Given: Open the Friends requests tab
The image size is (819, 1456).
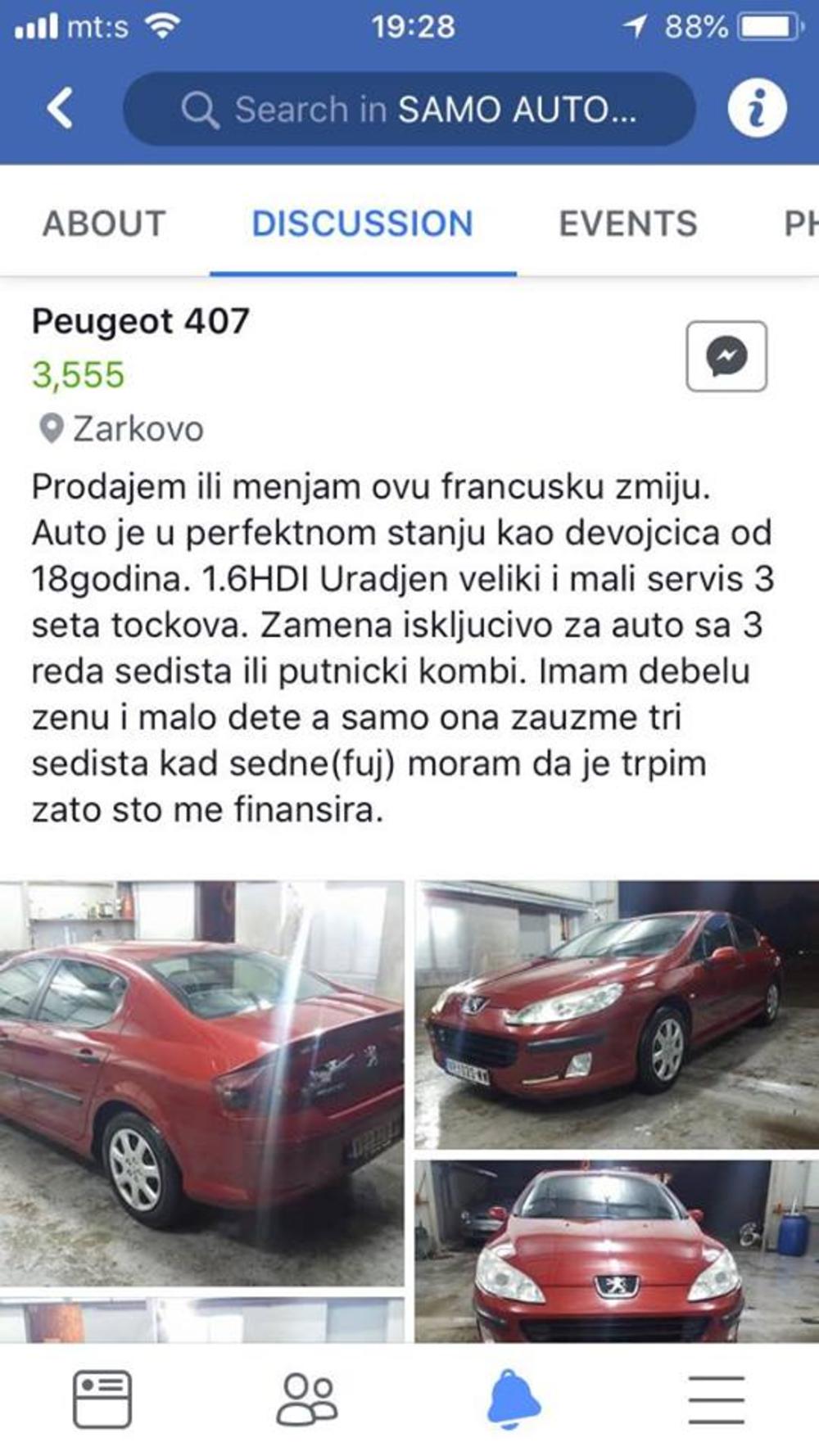Looking at the screenshot, I should point(306,1399).
